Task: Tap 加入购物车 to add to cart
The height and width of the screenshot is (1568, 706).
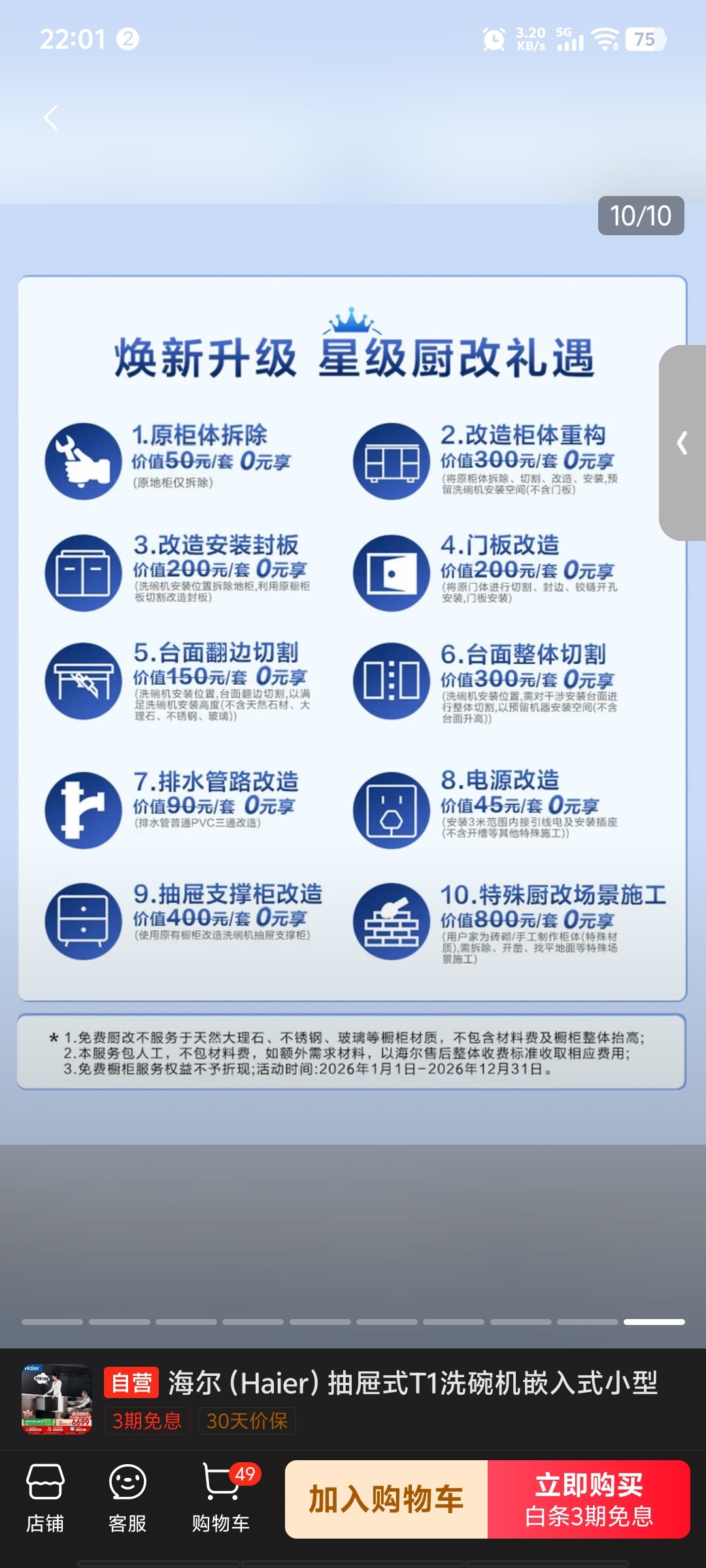Action: coord(386,1499)
